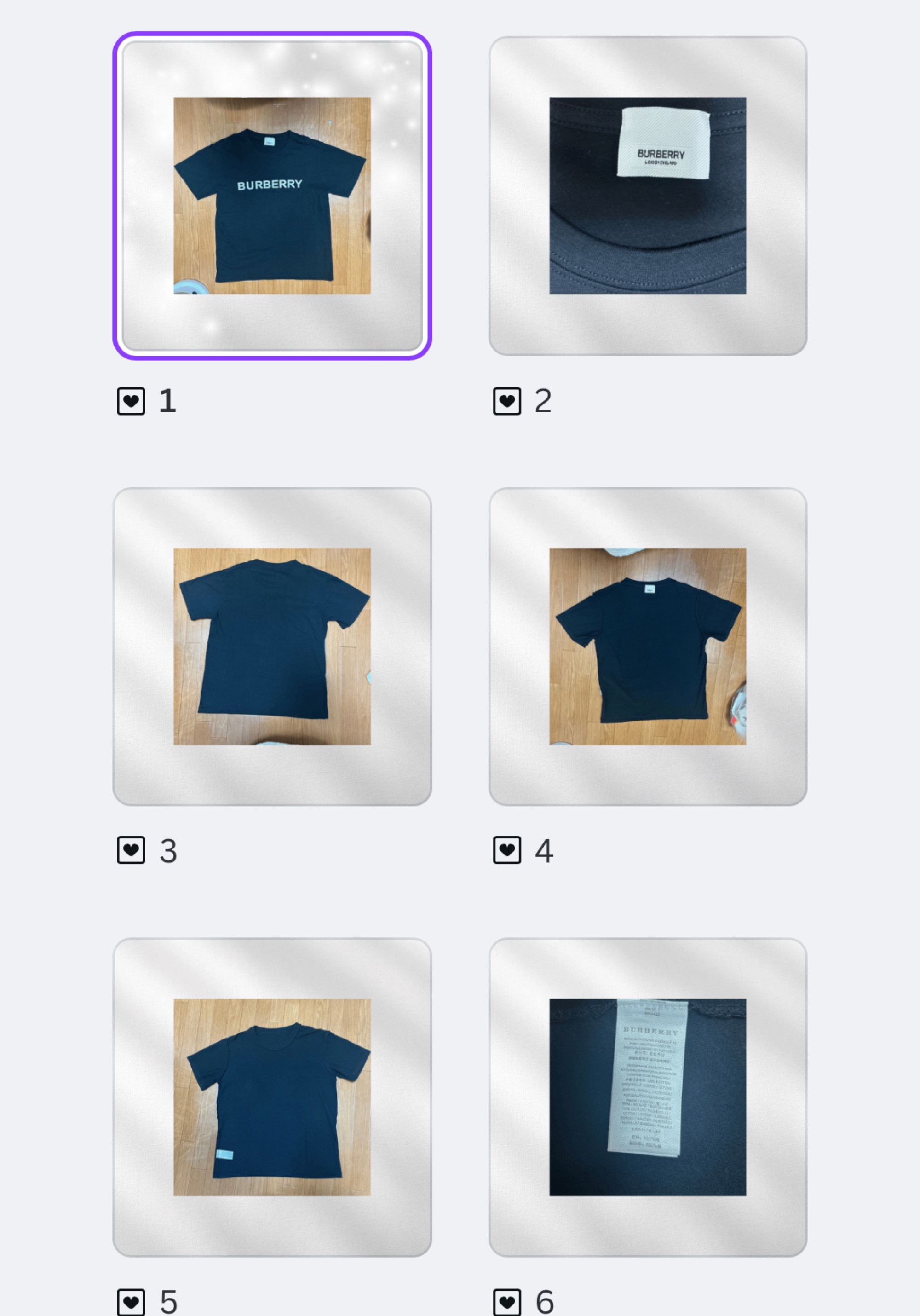Viewport: 920px width, 1316px height.
Task: Tap the heart icon beside number 5
Action: click(x=131, y=1302)
